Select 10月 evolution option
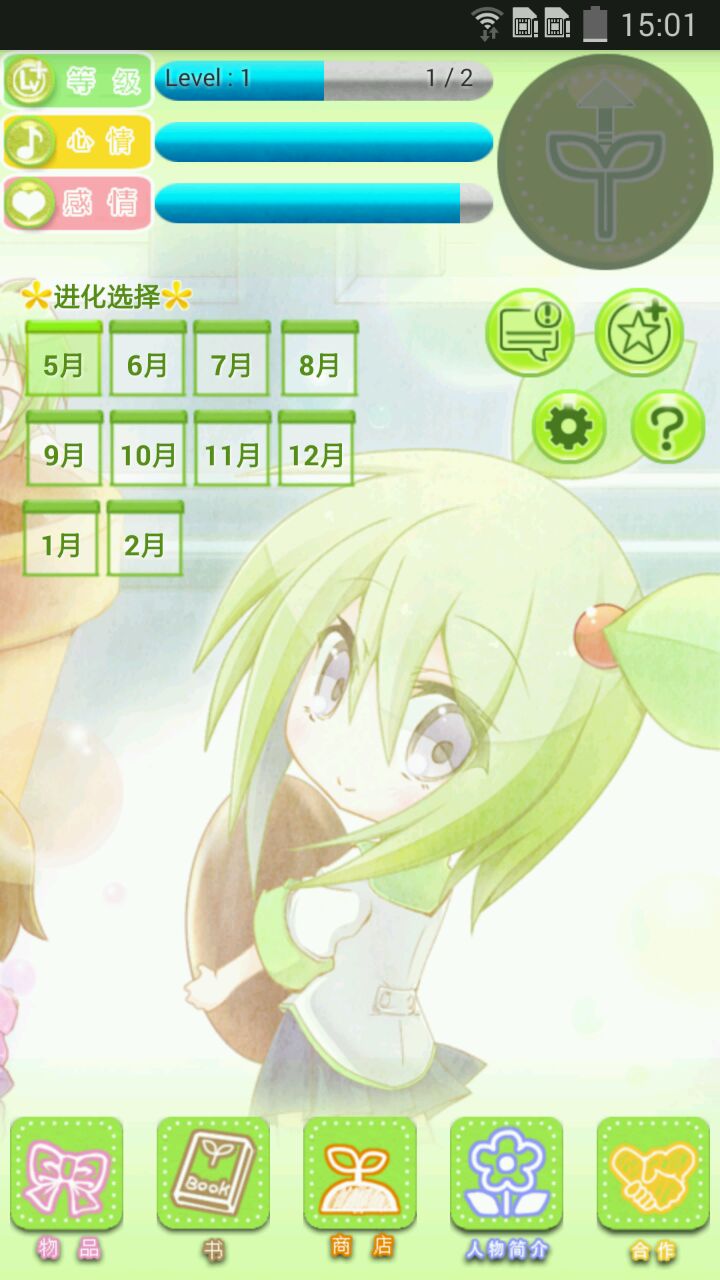Screen dimensions: 720x1280 click(148, 450)
